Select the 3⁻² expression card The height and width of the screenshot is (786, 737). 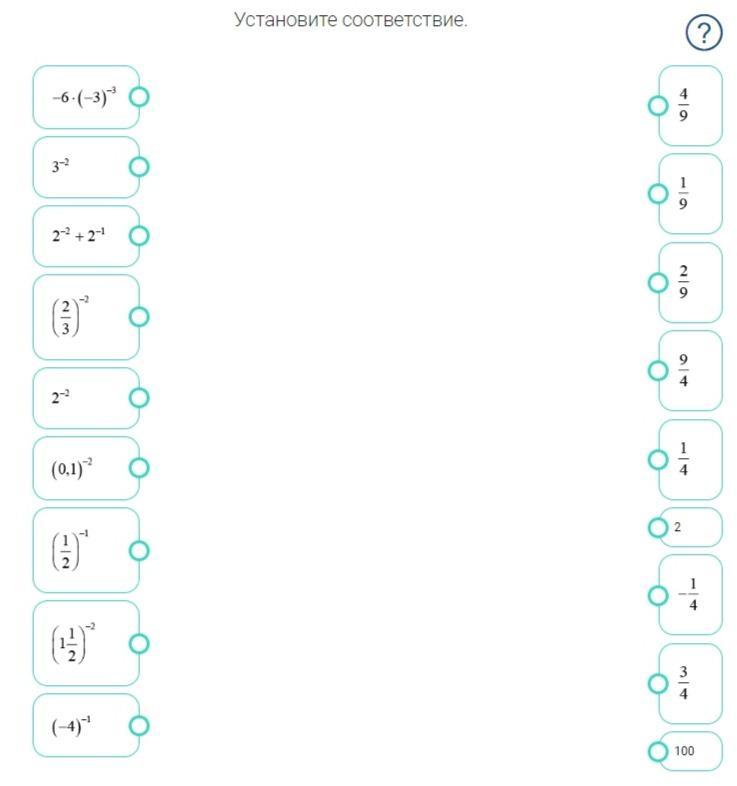tap(85, 167)
